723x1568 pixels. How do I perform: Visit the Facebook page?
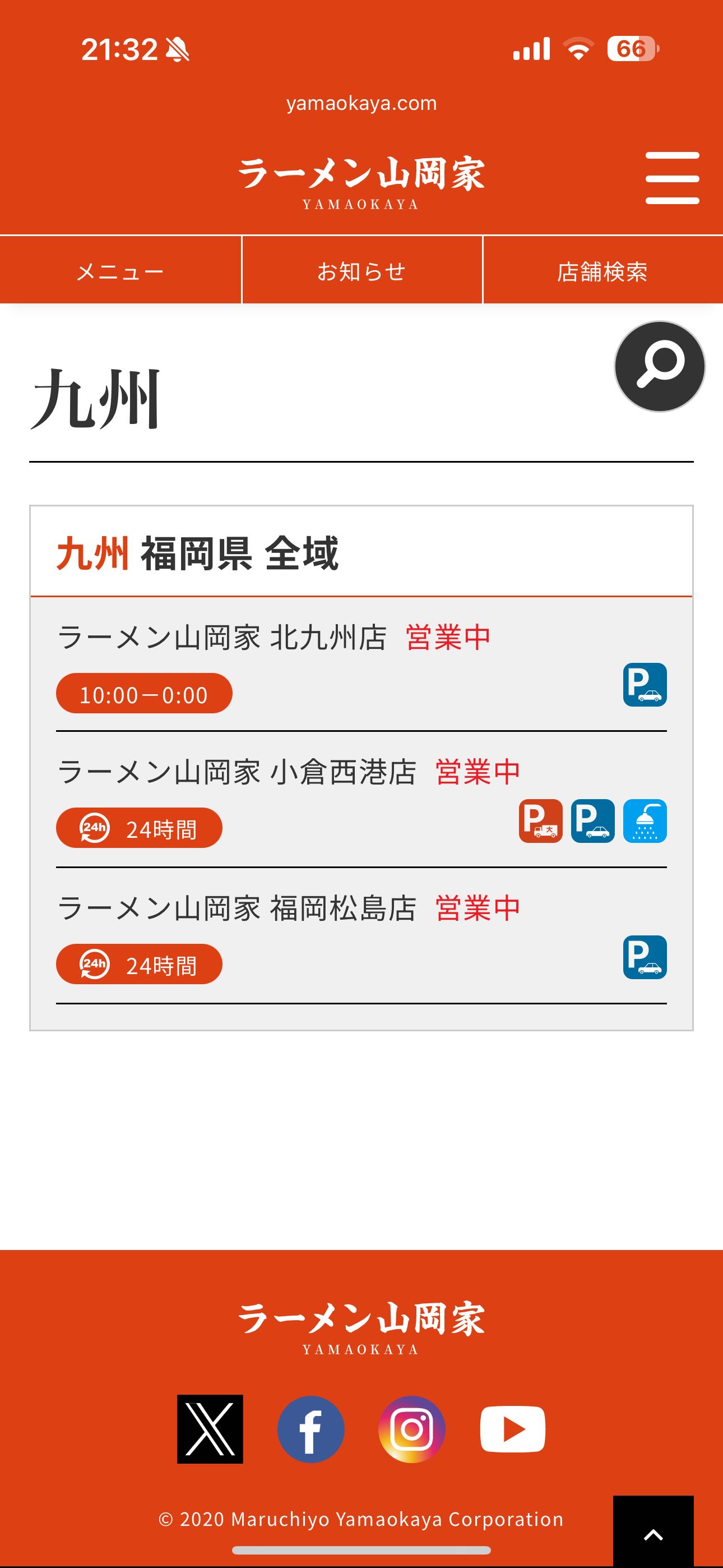point(311,1428)
